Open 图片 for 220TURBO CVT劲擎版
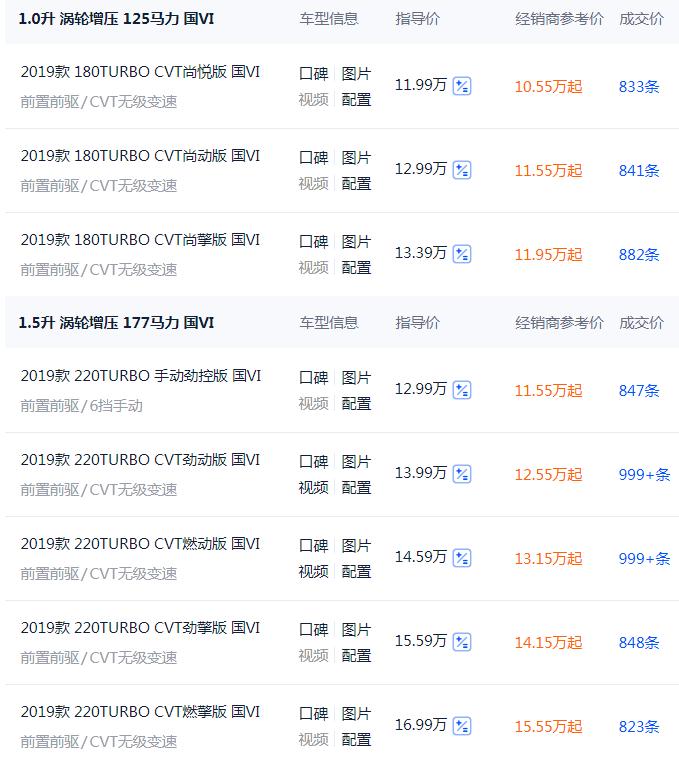 pyautogui.click(x=356, y=630)
